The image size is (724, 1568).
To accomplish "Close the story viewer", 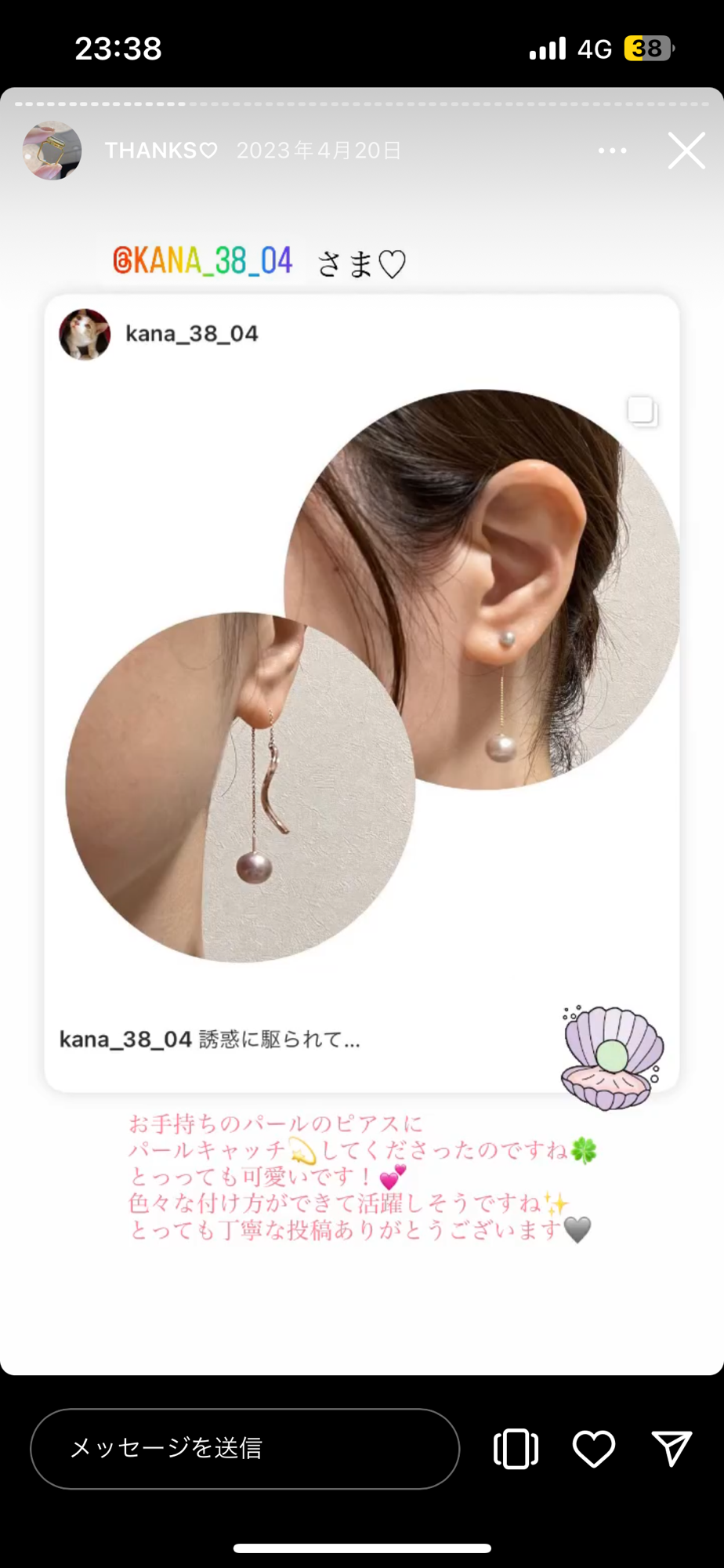I will click(x=686, y=151).
